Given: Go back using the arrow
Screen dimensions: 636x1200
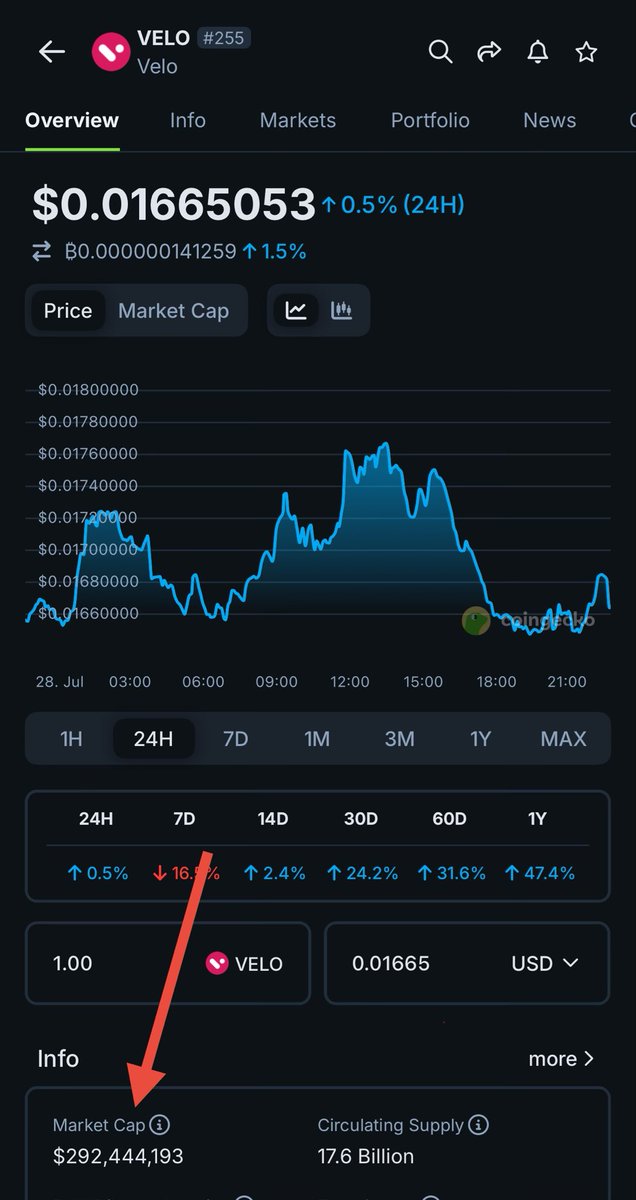Looking at the screenshot, I should pyautogui.click(x=51, y=52).
